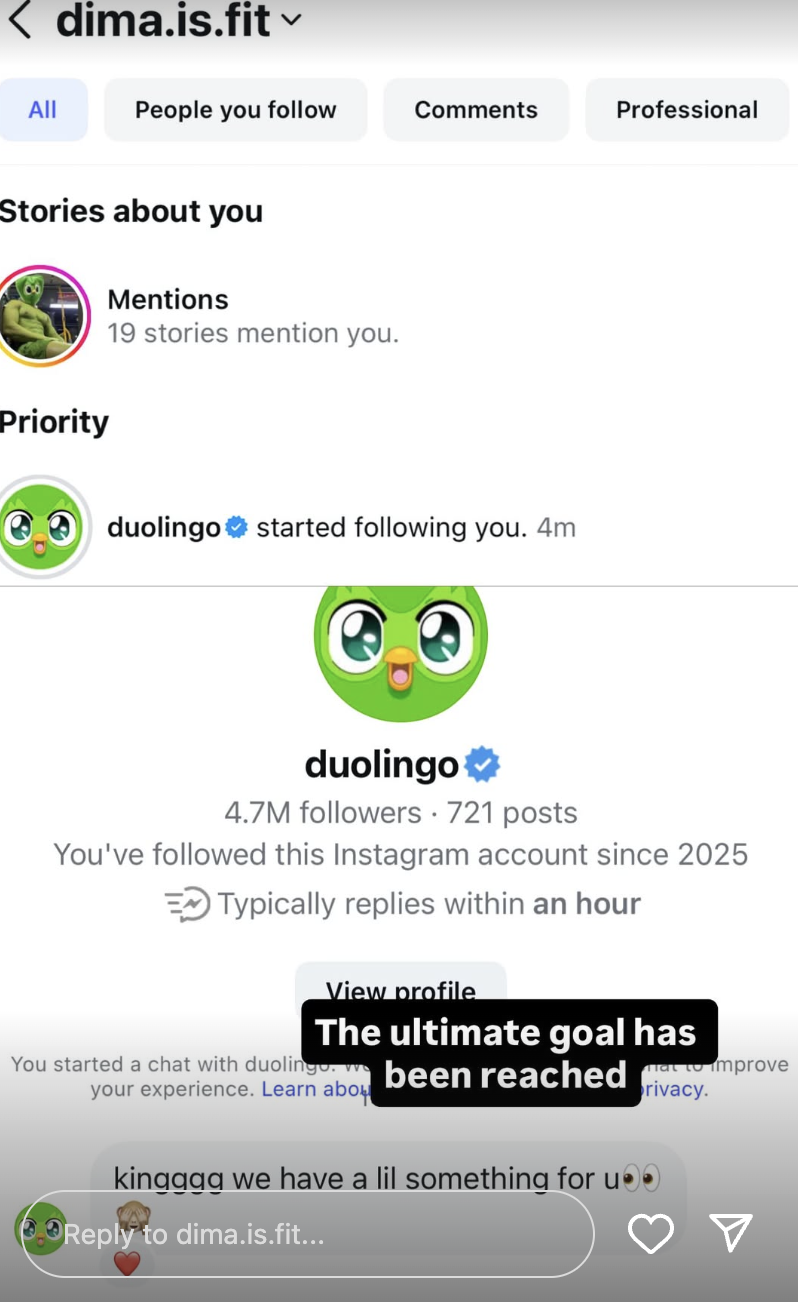This screenshot has width=798, height=1302.
Task: Tap the heart icon to like the story
Action: (x=651, y=1233)
